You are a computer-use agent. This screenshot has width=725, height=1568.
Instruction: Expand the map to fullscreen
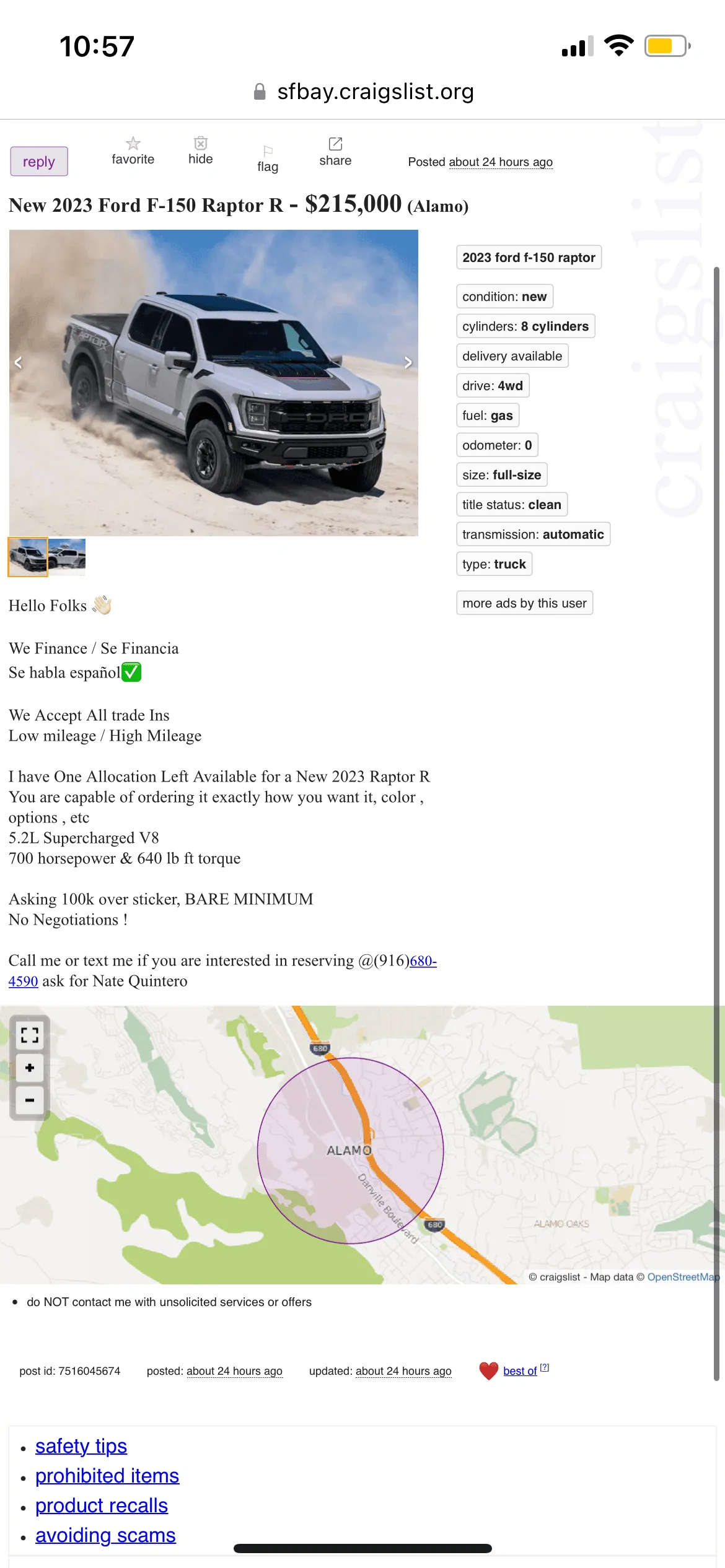(30, 1035)
